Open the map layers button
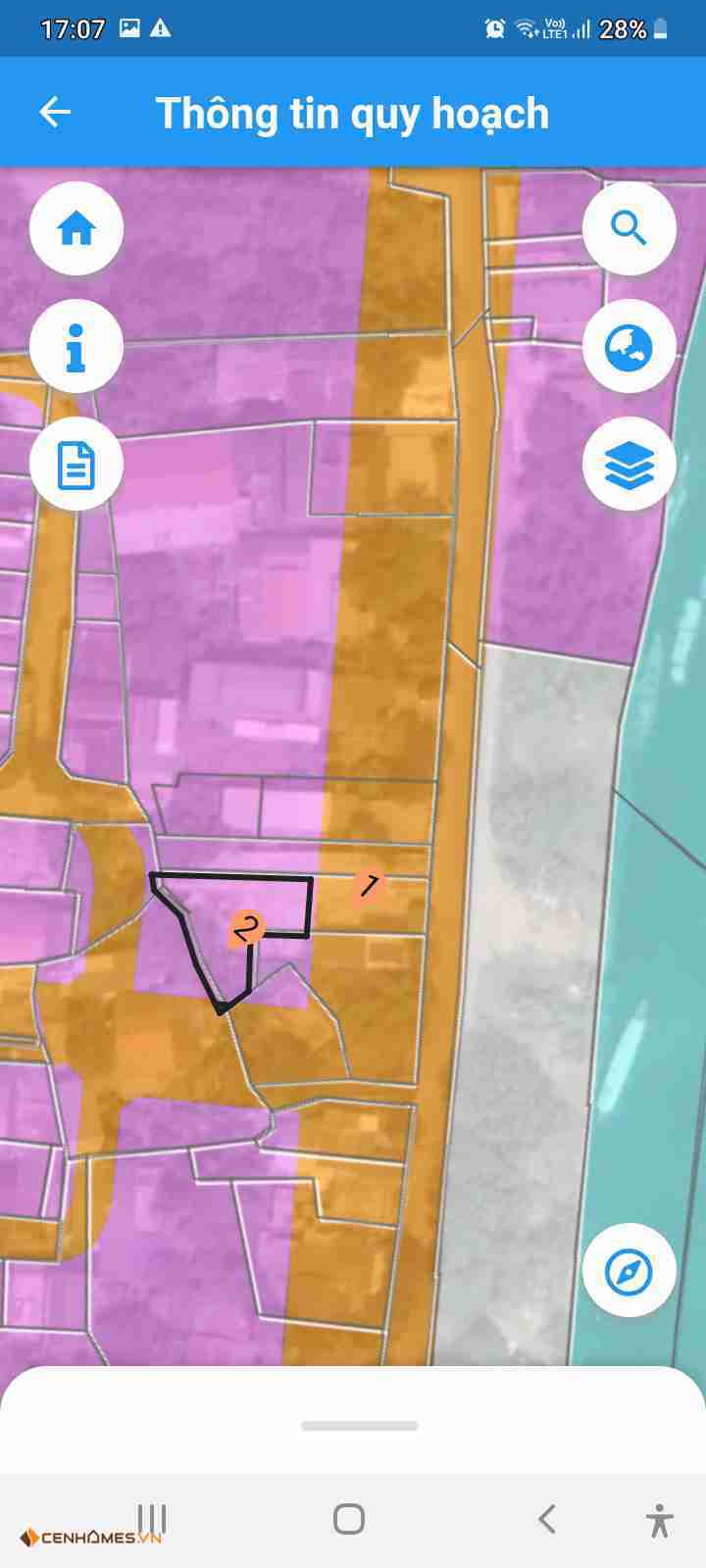The width and height of the screenshot is (706, 1568). coord(630,464)
